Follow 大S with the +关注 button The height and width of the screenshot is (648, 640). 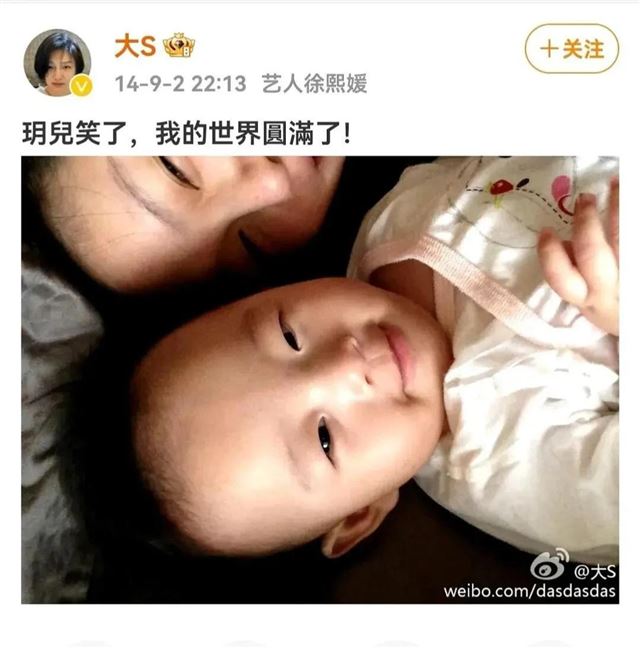coord(571,48)
